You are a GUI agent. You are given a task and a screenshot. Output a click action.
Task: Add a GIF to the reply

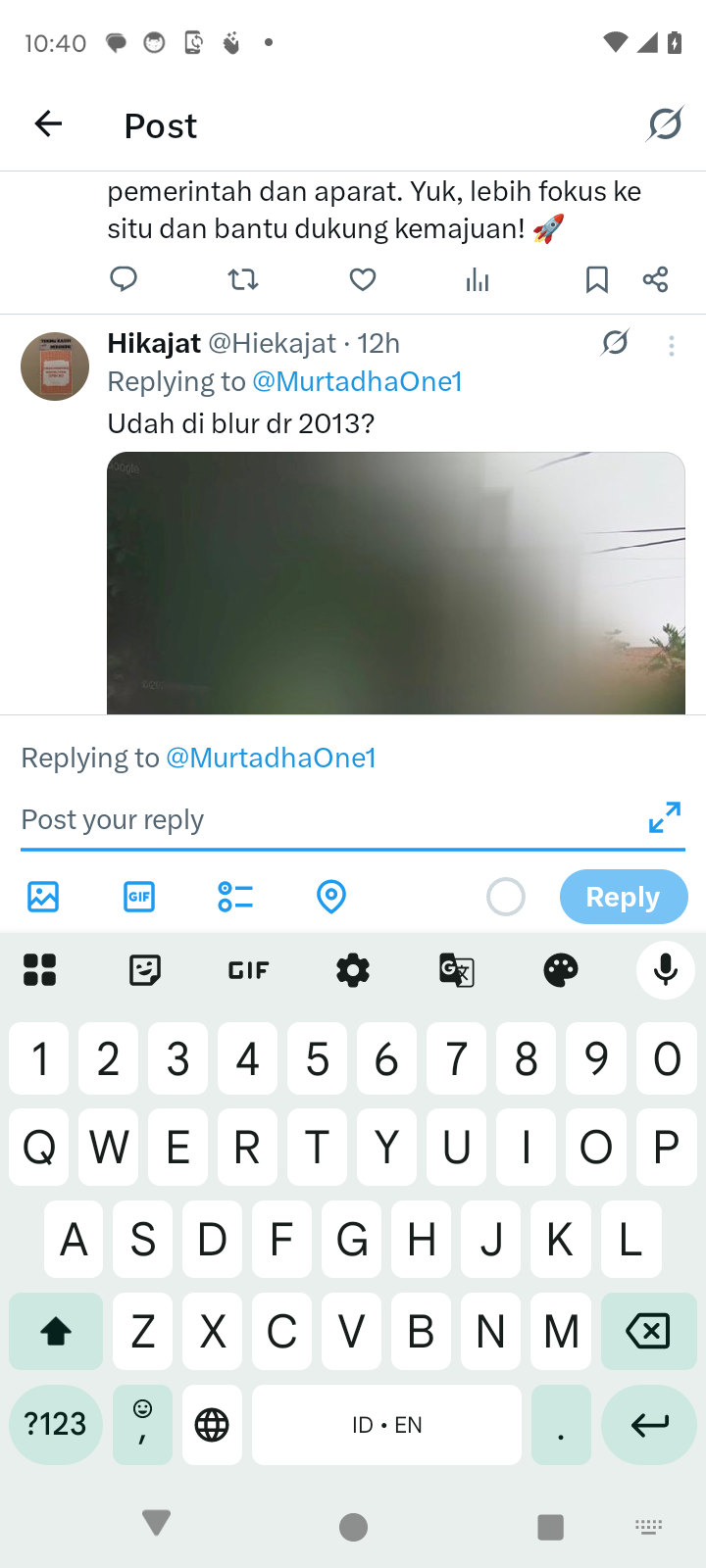tap(139, 897)
